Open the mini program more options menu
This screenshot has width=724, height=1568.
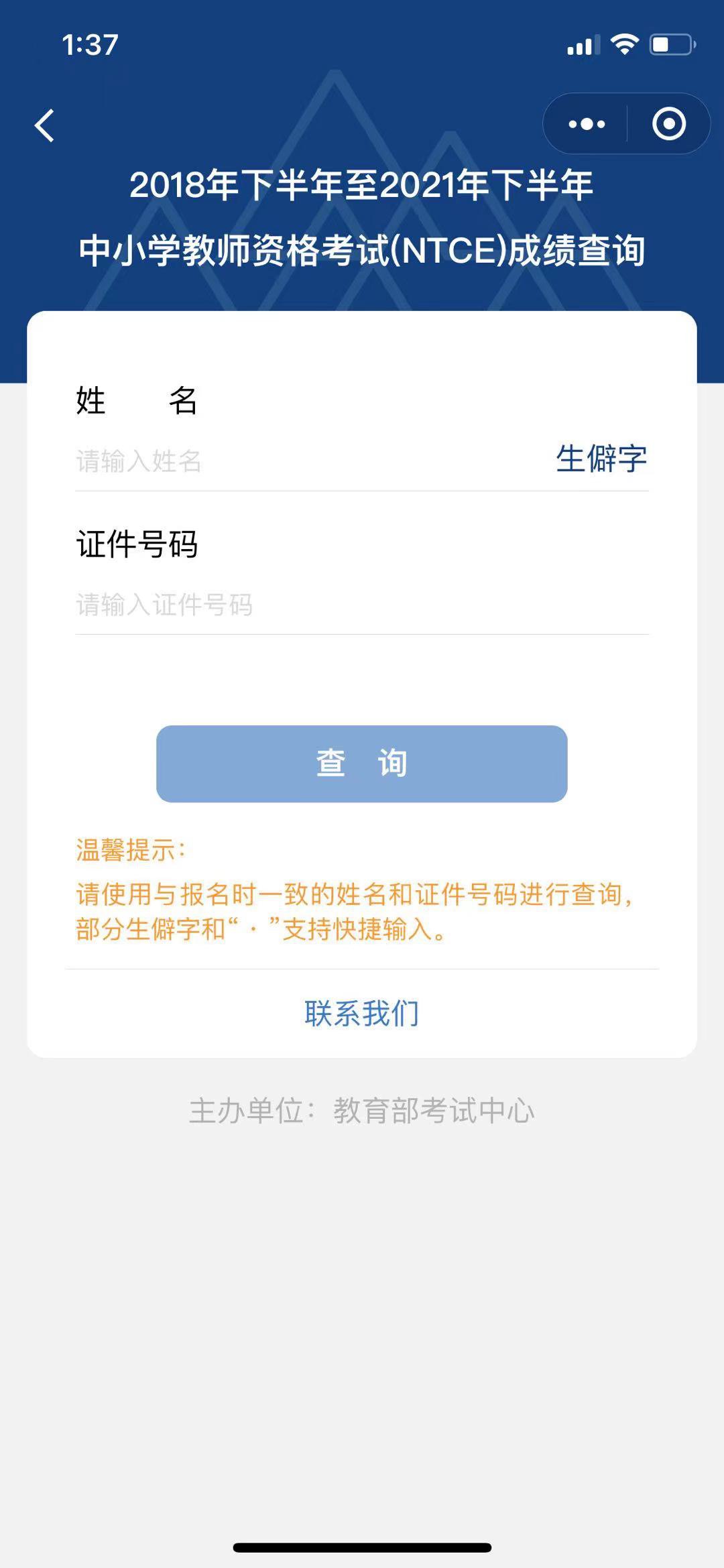point(587,124)
